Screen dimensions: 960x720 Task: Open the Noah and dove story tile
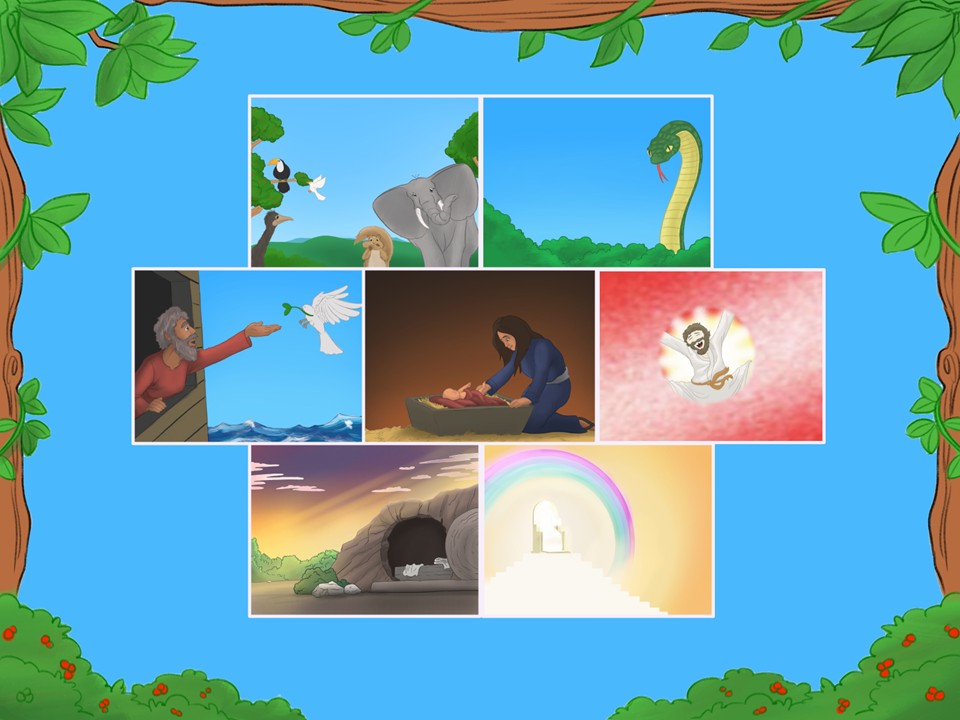coord(248,356)
